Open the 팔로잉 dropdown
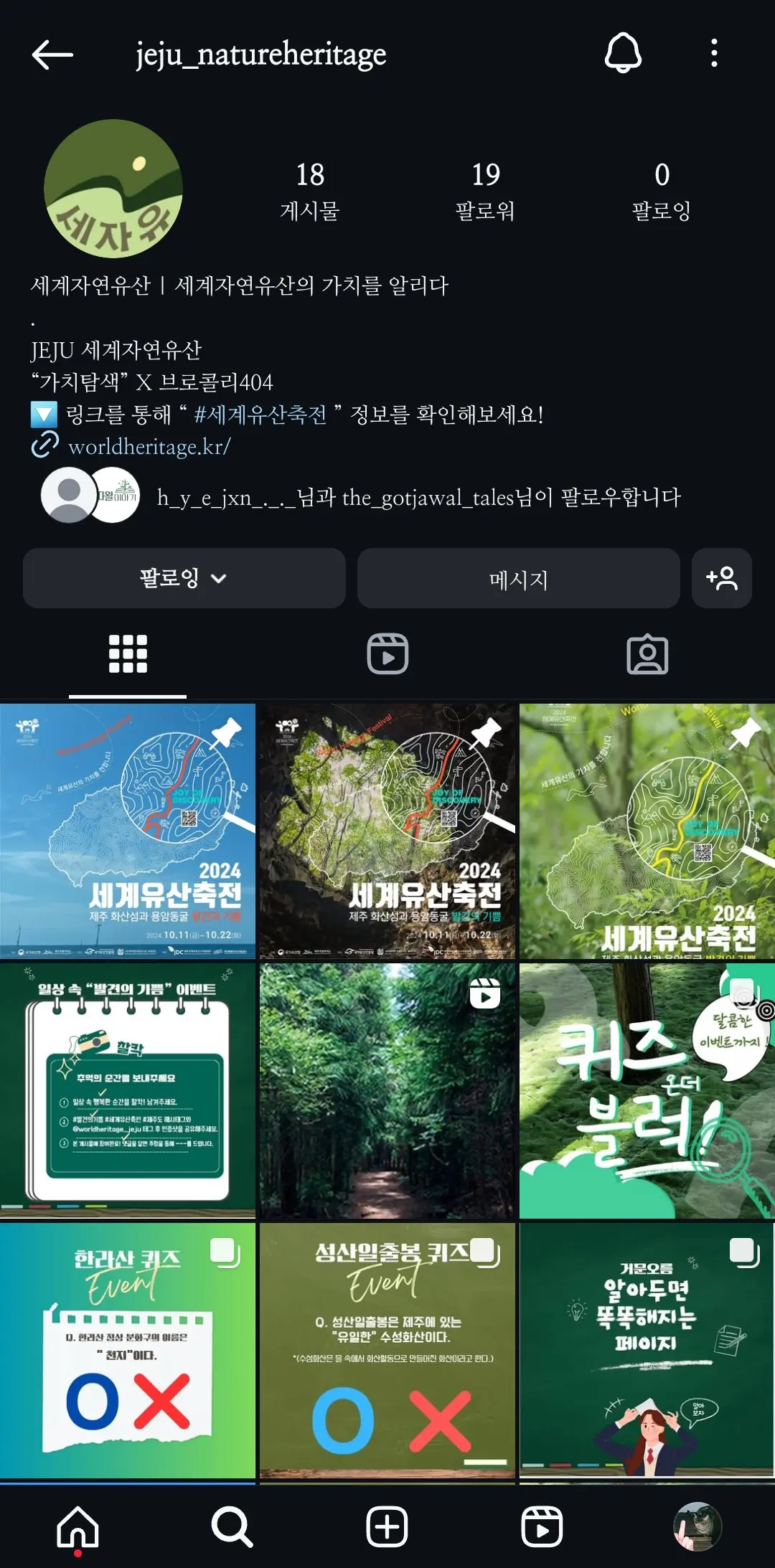 (184, 579)
